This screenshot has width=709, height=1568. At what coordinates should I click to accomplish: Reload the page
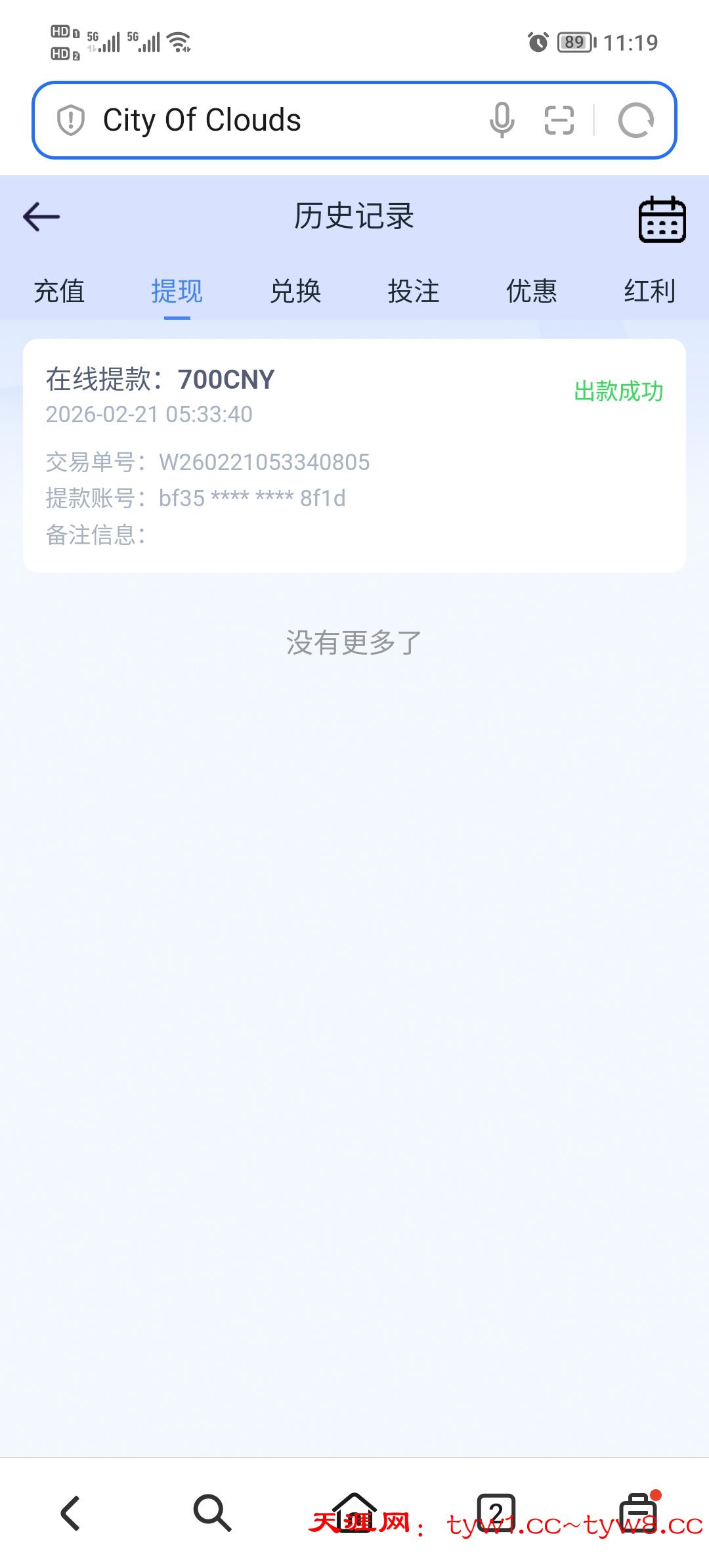[x=635, y=120]
